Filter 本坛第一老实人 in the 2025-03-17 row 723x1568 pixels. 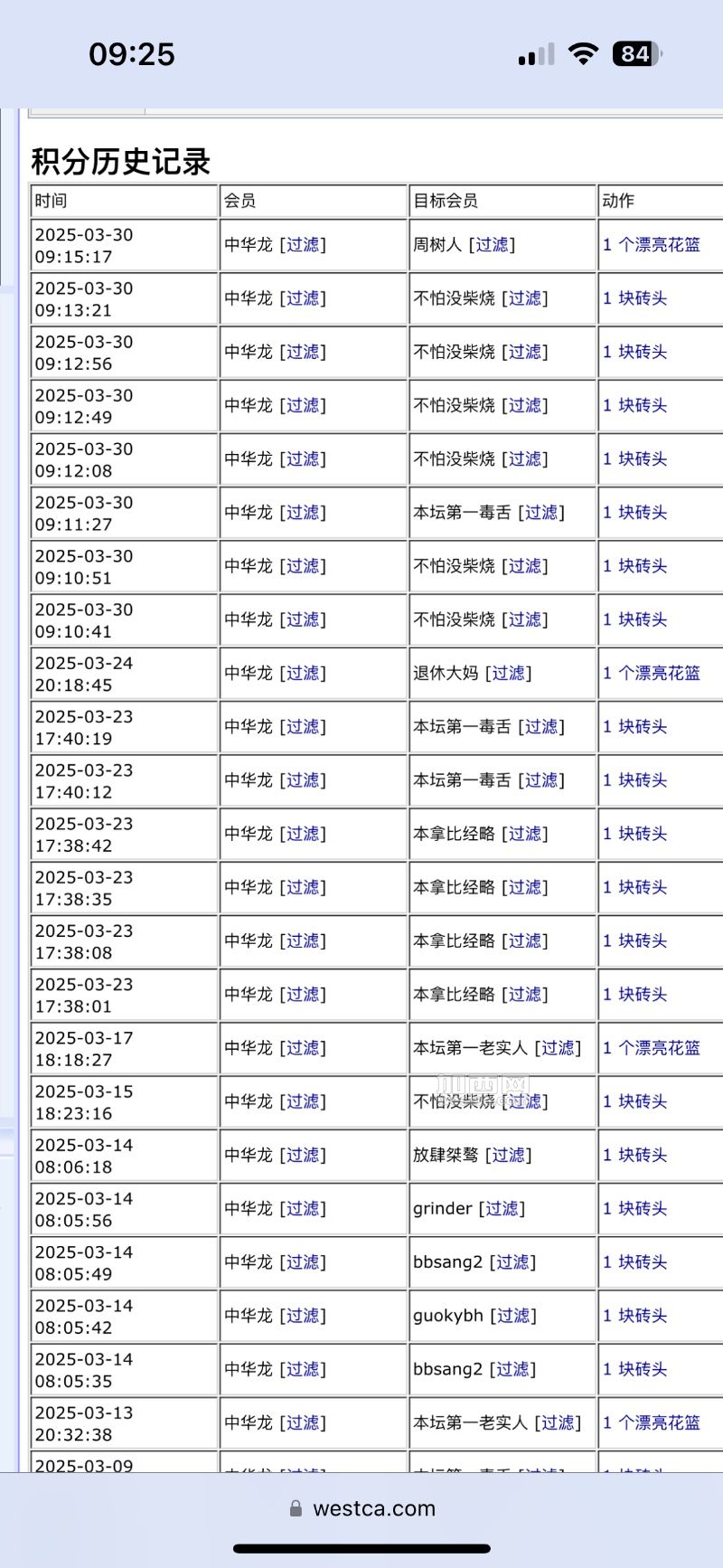(558, 1048)
